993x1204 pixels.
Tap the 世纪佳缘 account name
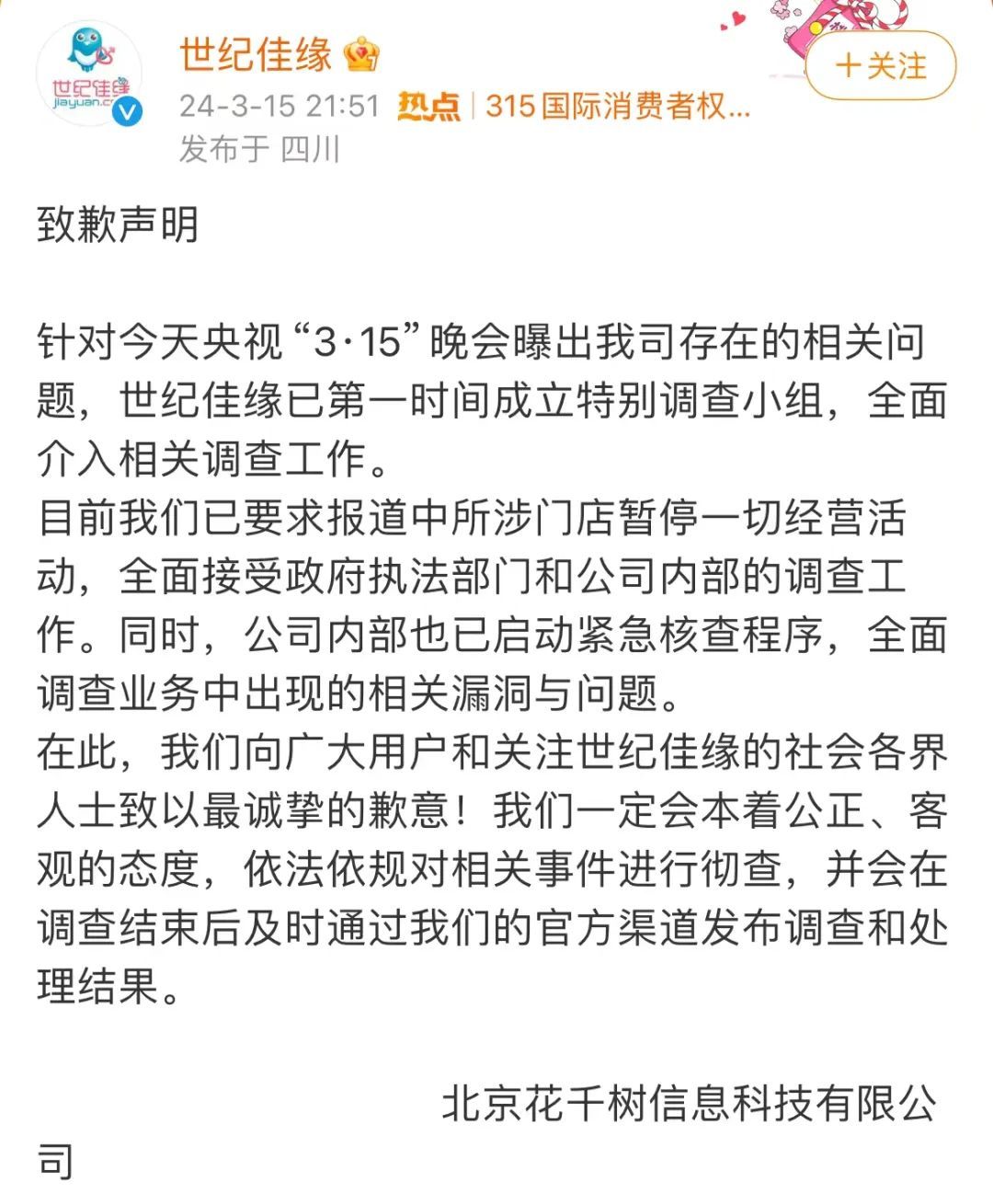click(256, 55)
